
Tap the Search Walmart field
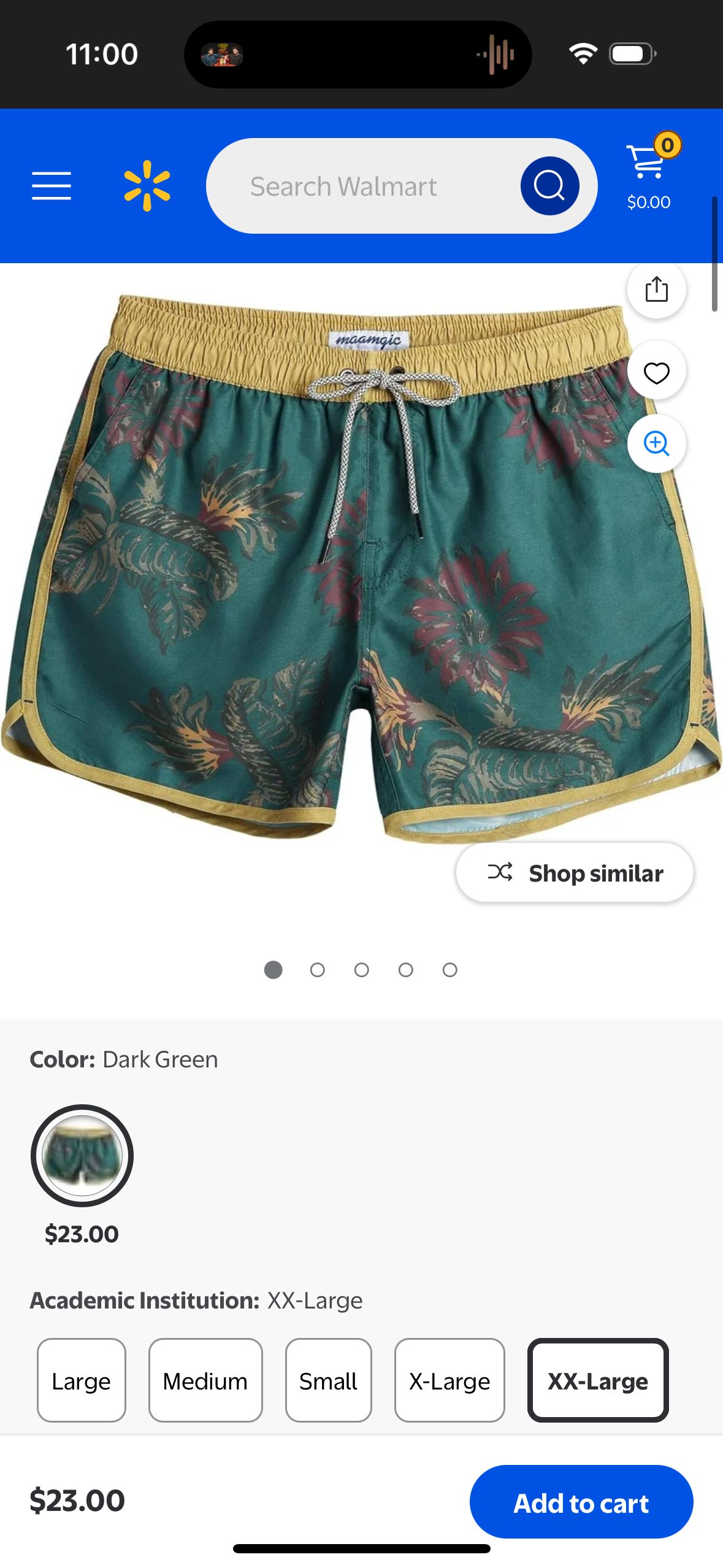(362, 186)
